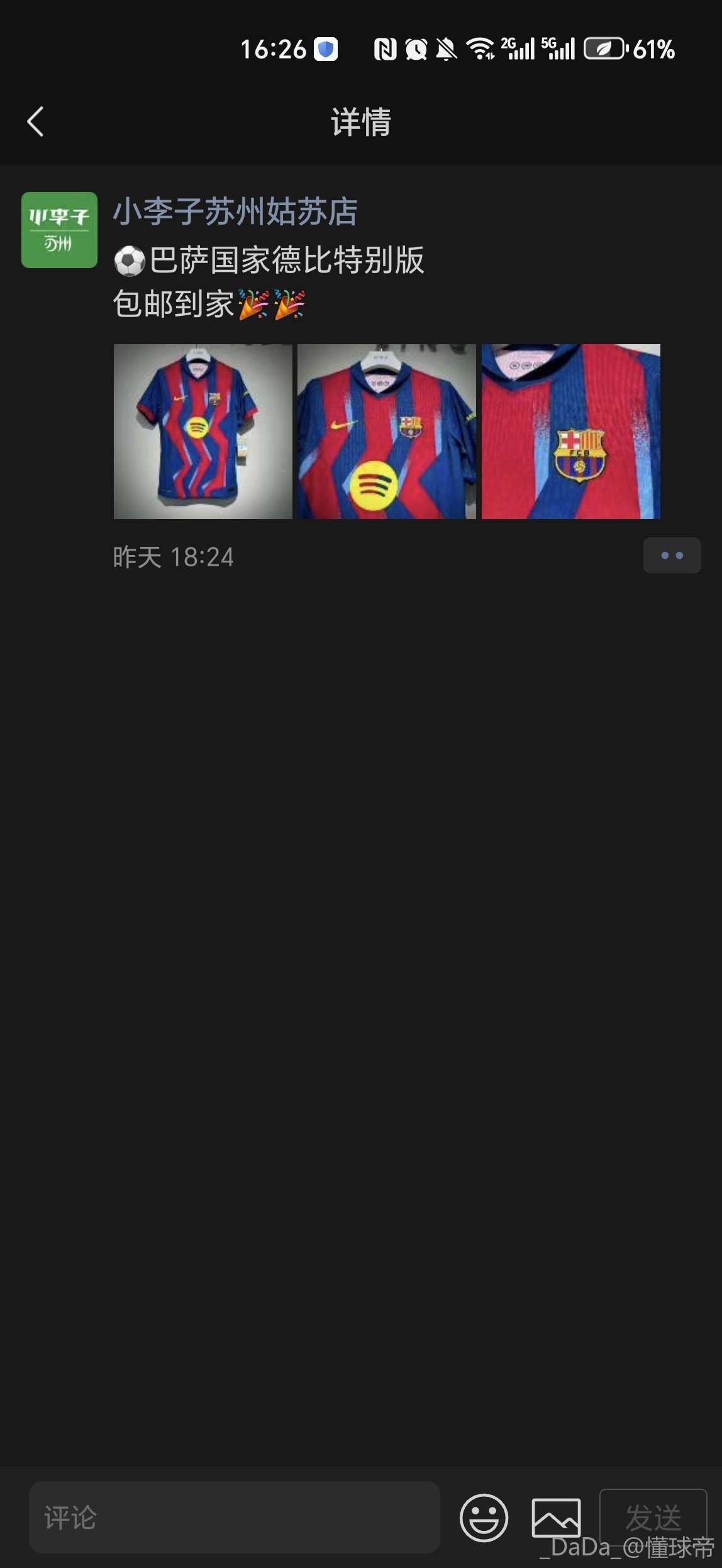Go back from the 详情 page

[36, 121]
